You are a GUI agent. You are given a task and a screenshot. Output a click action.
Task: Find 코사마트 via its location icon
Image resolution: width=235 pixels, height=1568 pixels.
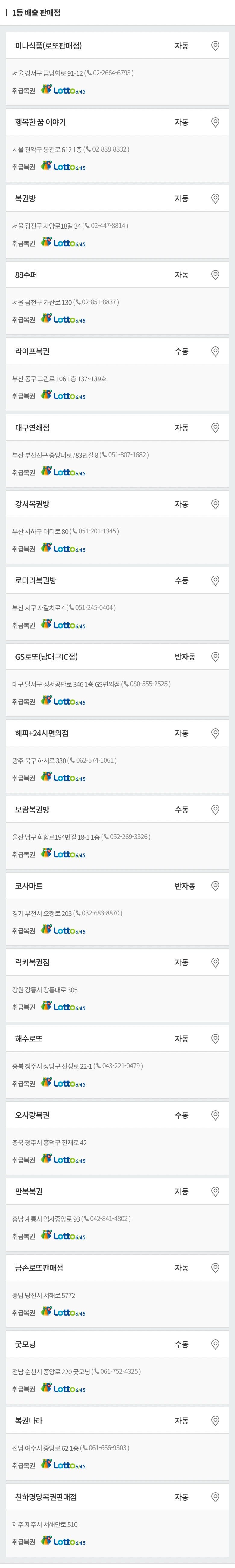coord(215,886)
